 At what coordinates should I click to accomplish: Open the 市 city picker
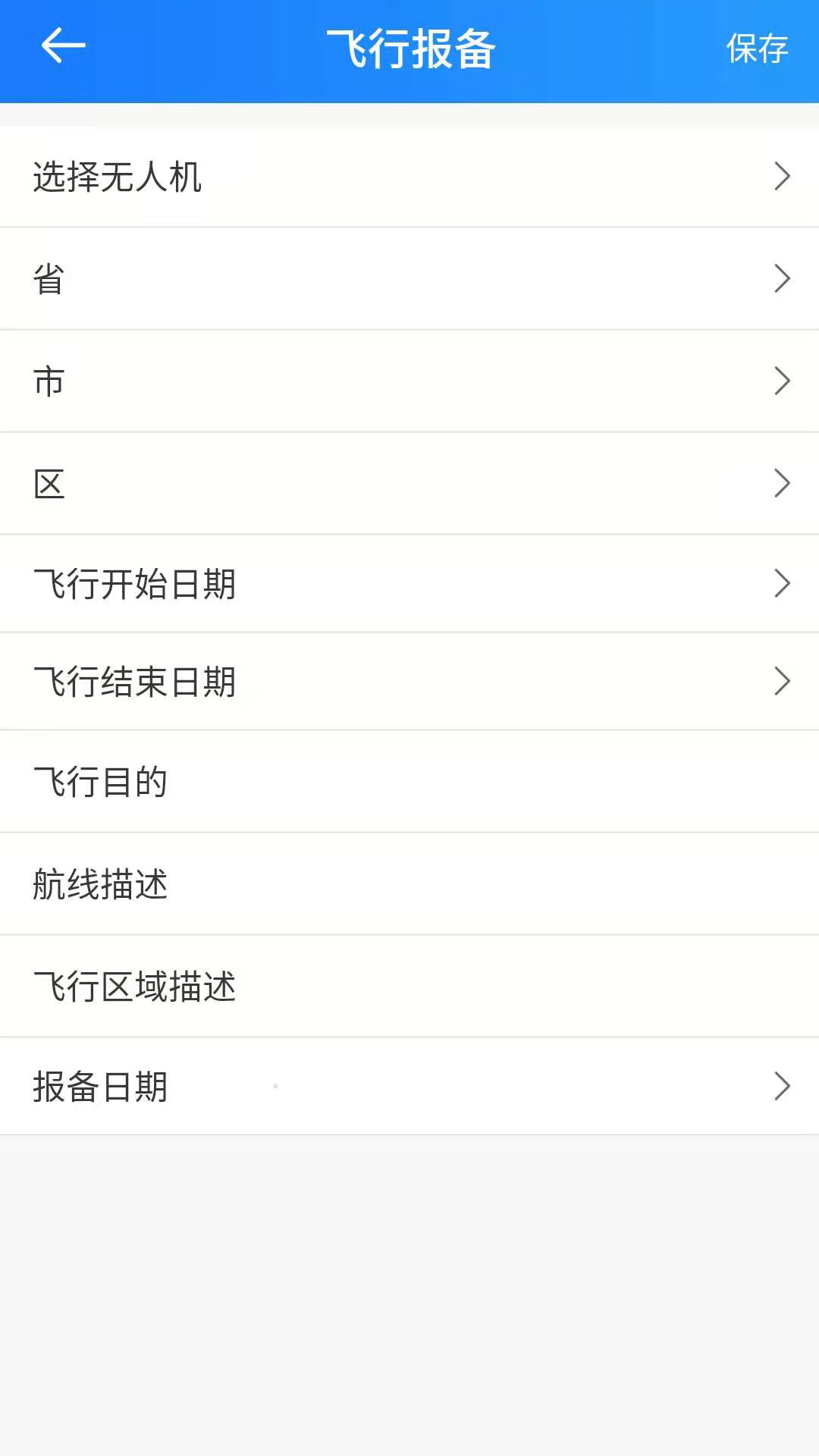409,381
